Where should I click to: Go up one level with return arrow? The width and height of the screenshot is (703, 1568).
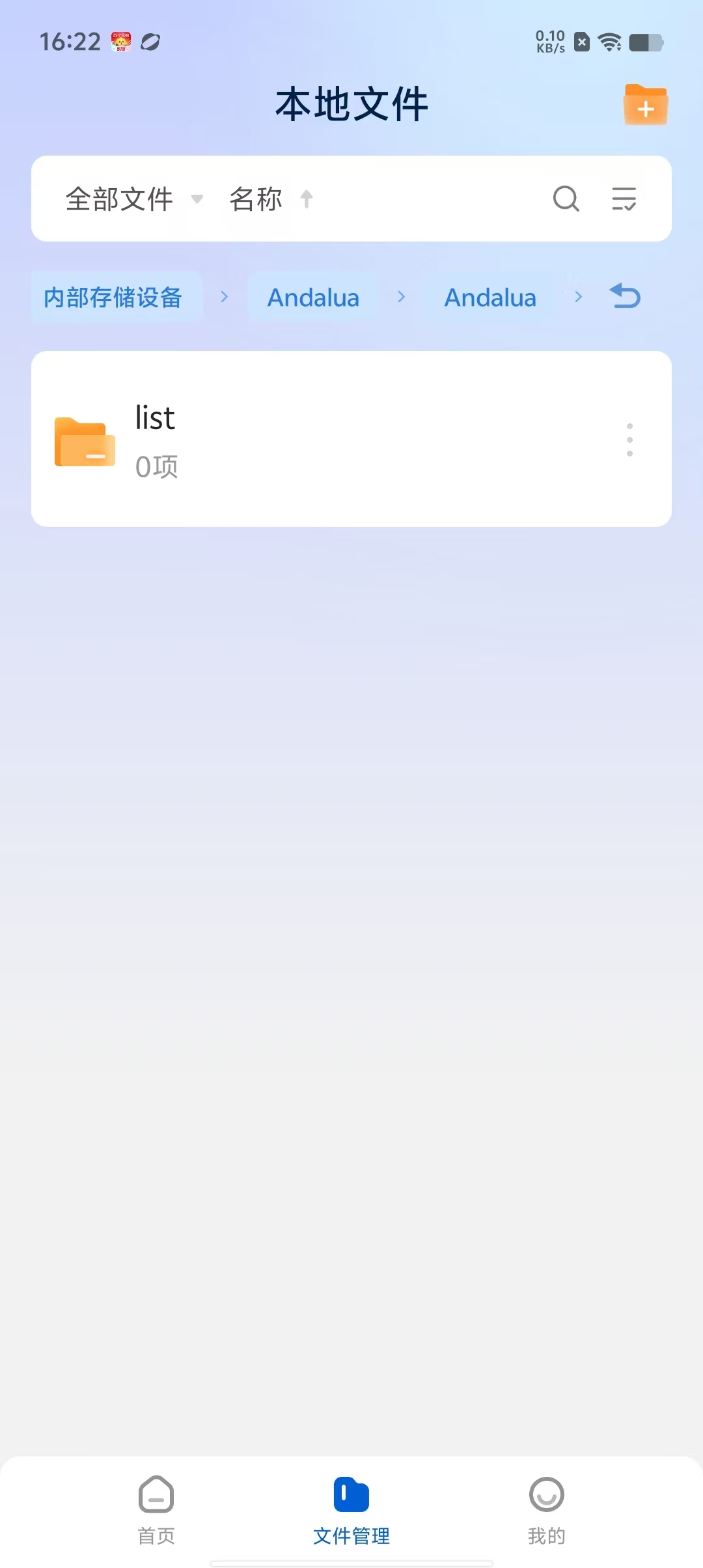[625, 296]
